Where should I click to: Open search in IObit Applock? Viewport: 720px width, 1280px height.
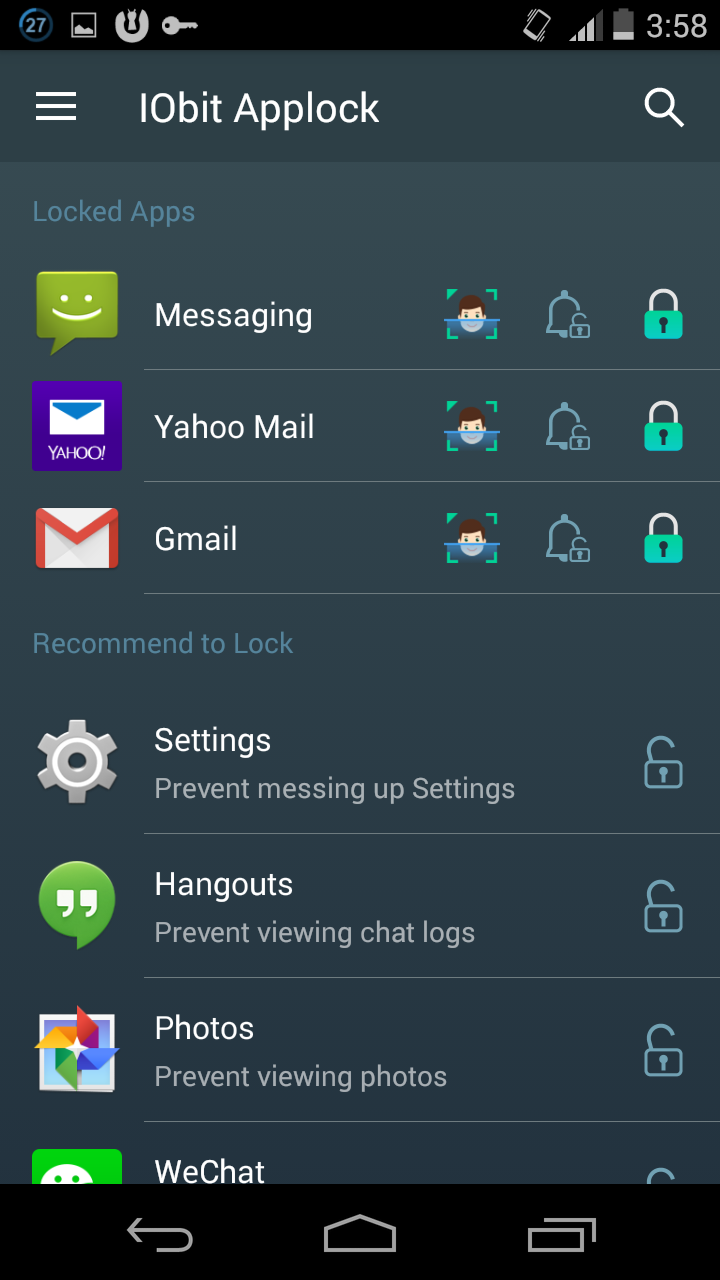[663, 107]
